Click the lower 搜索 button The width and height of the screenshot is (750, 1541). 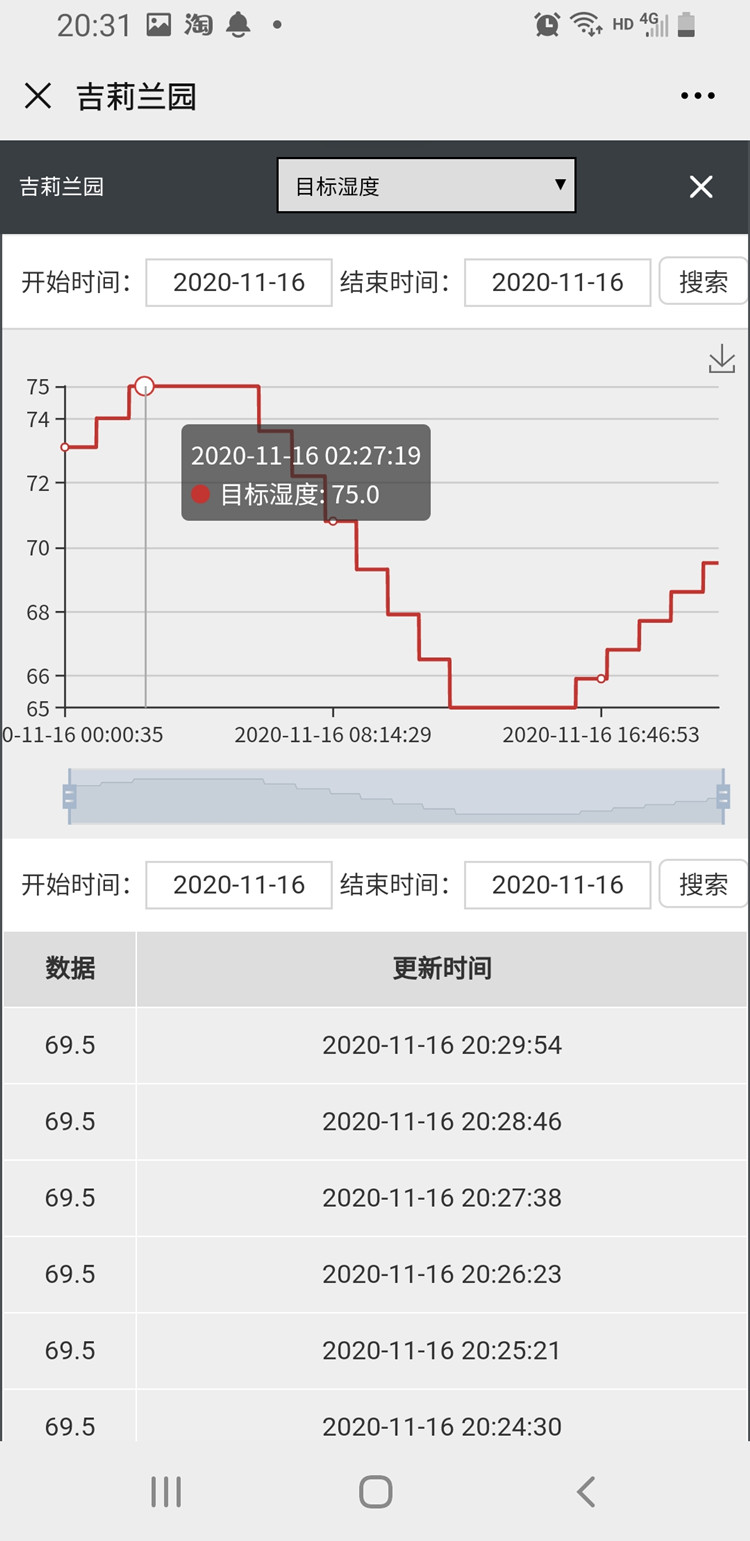[x=707, y=884]
